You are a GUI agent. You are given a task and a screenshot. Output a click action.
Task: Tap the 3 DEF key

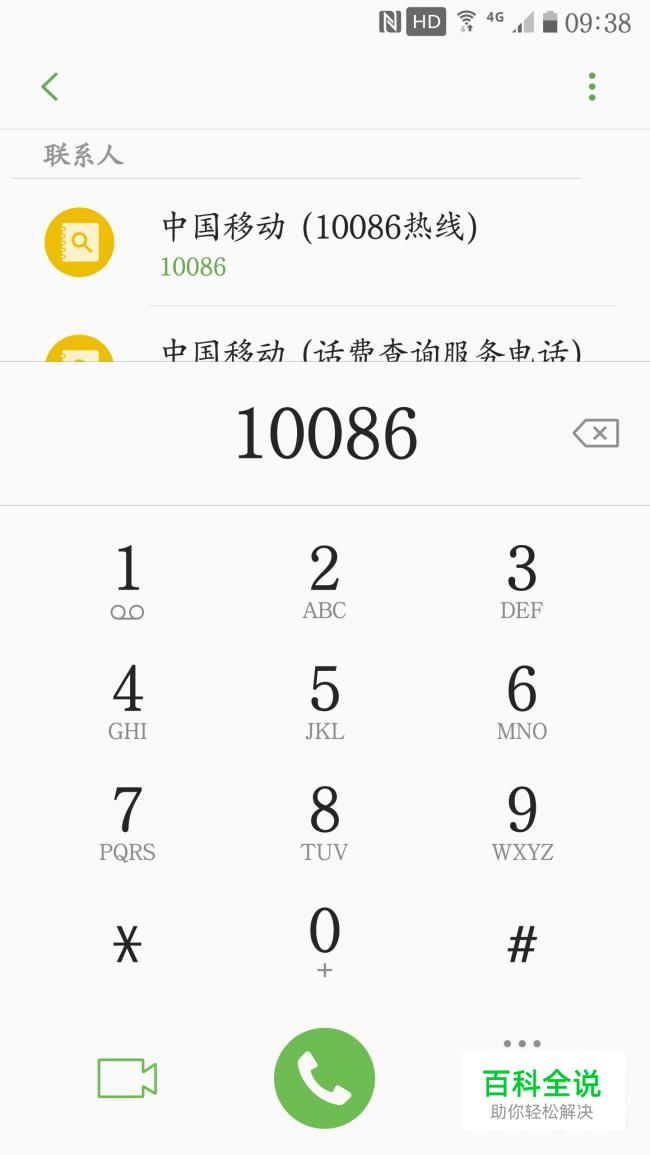click(522, 580)
